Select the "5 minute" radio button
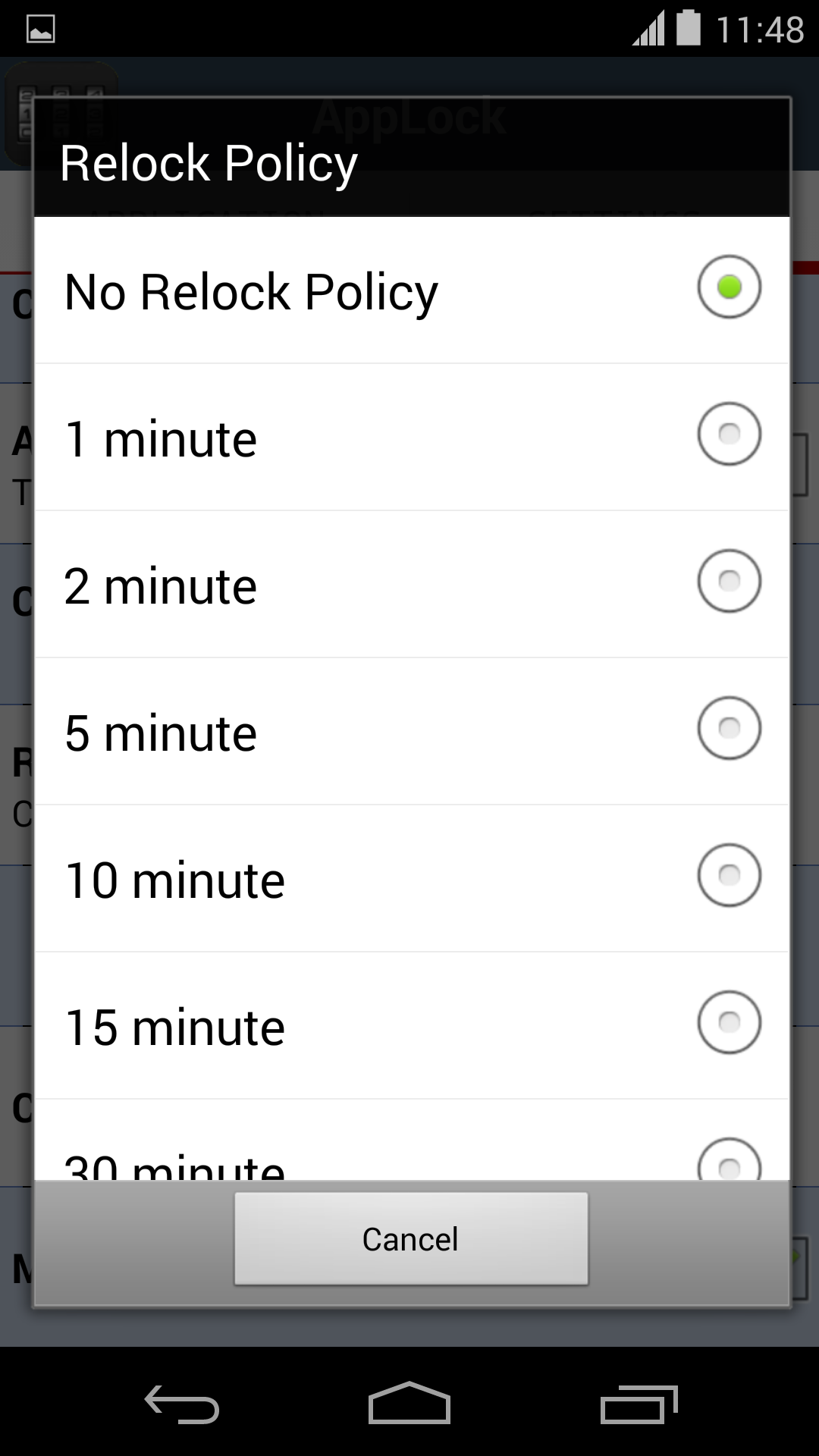 click(728, 728)
